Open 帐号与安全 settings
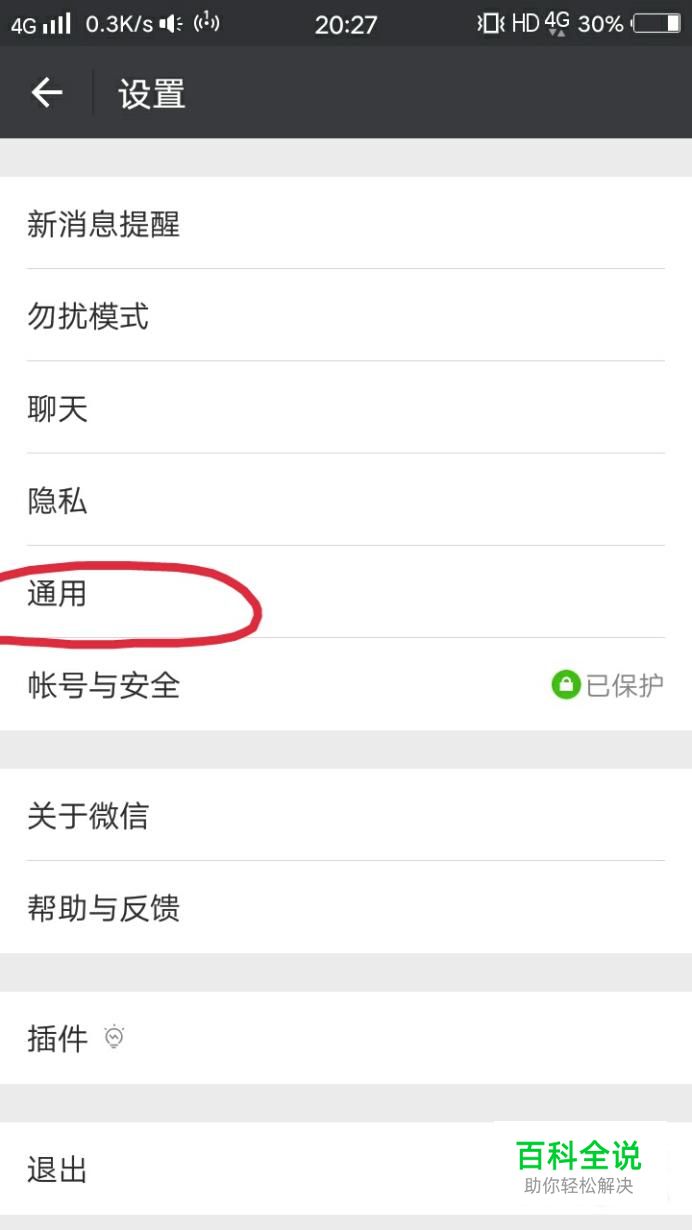 346,684
